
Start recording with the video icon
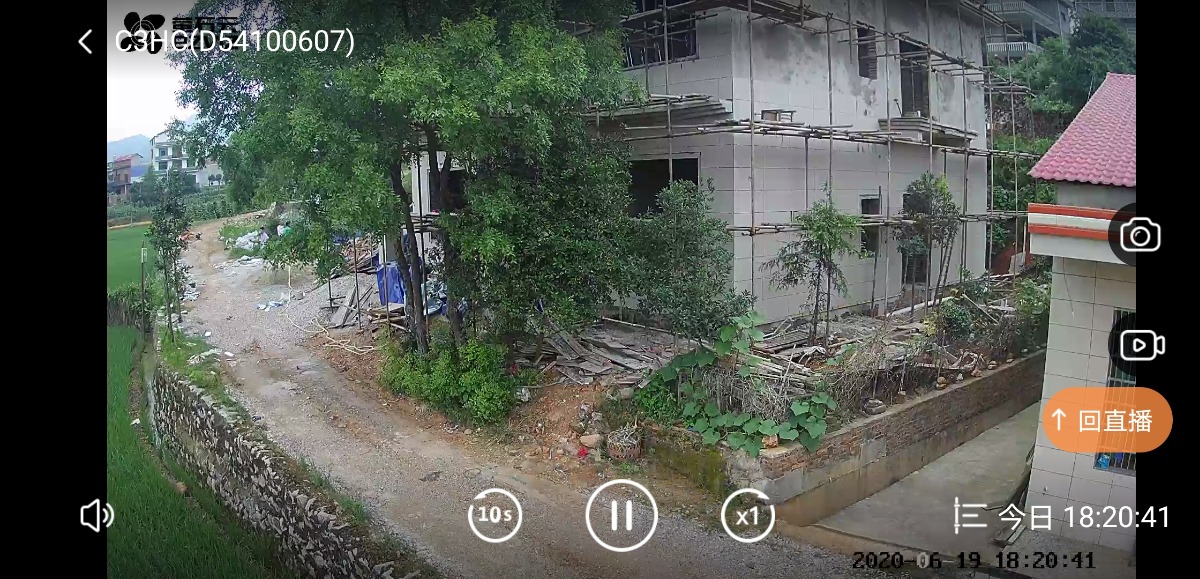point(1141,345)
